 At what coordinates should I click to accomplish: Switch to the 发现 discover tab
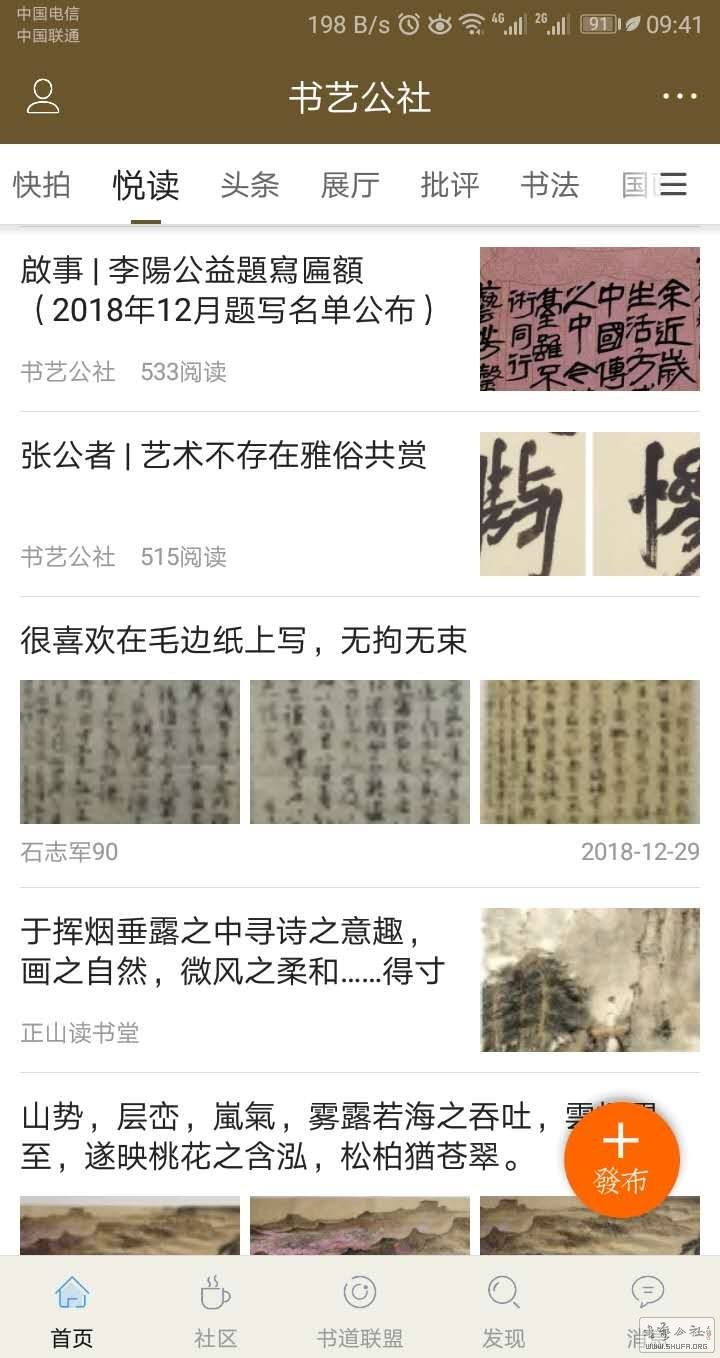click(x=503, y=1310)
